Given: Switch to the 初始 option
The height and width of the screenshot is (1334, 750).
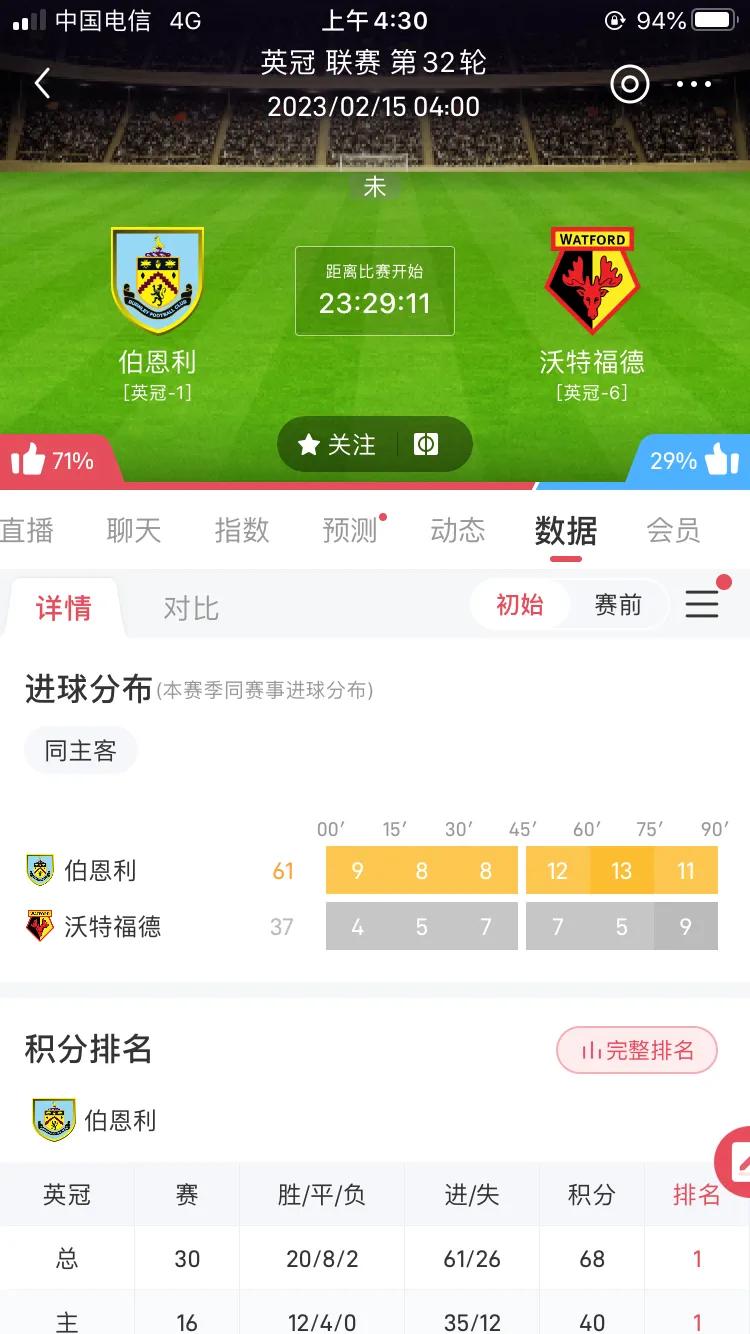Looking at the screenshot, I should click(519, 604).
